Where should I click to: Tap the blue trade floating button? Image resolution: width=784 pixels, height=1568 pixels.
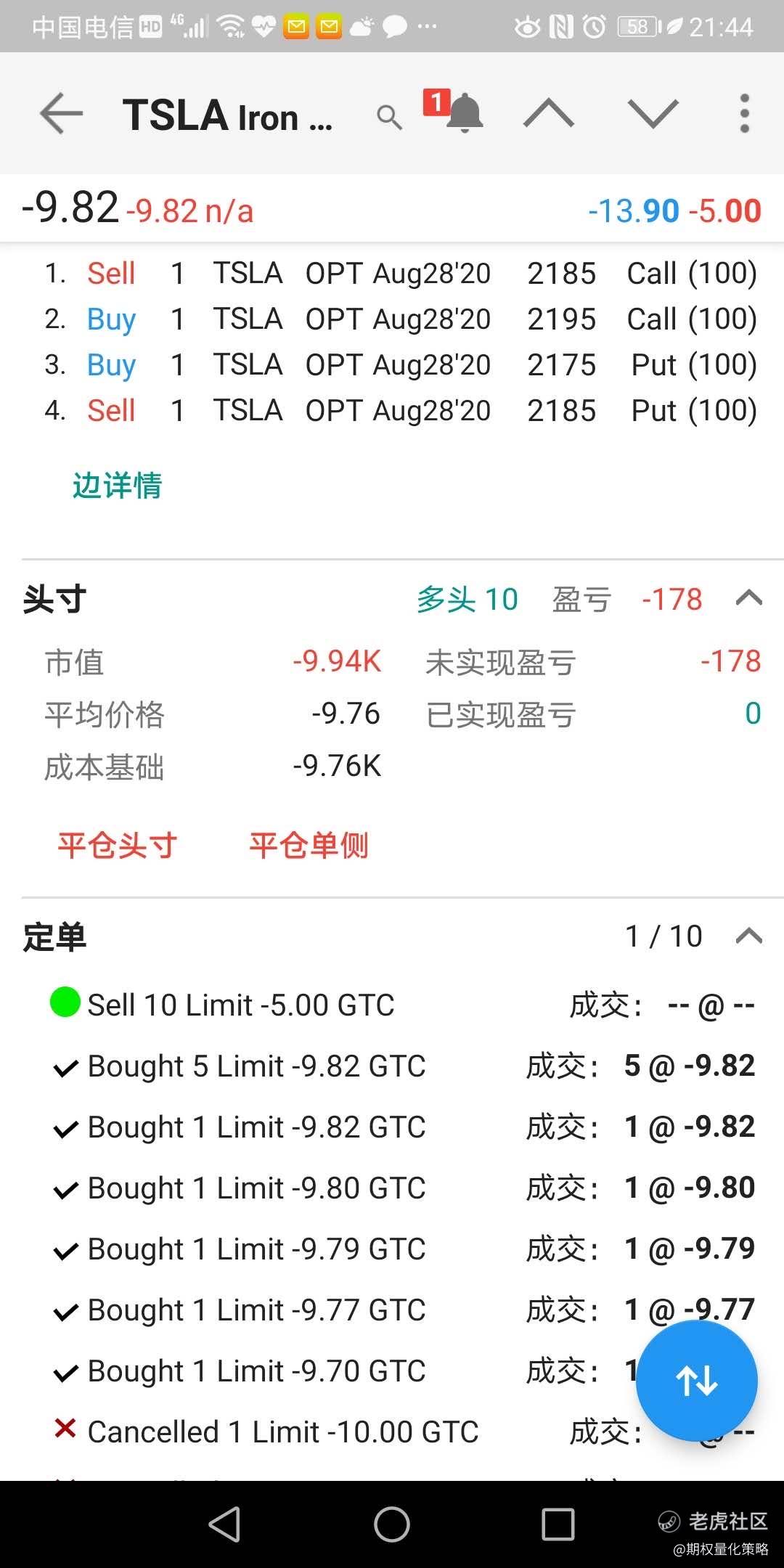click(697, 1381)
